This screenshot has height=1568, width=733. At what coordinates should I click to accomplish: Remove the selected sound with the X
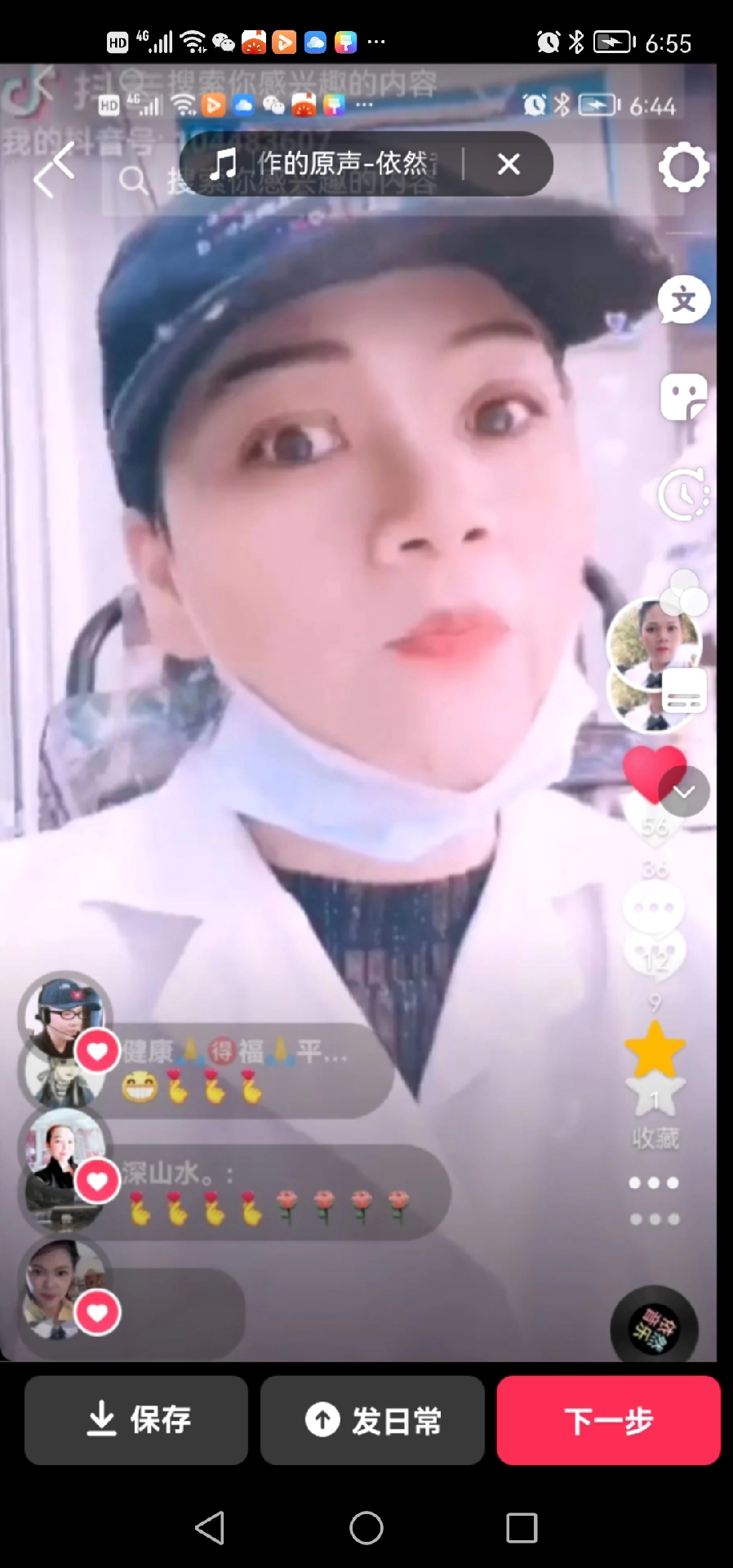click(509, 164)
